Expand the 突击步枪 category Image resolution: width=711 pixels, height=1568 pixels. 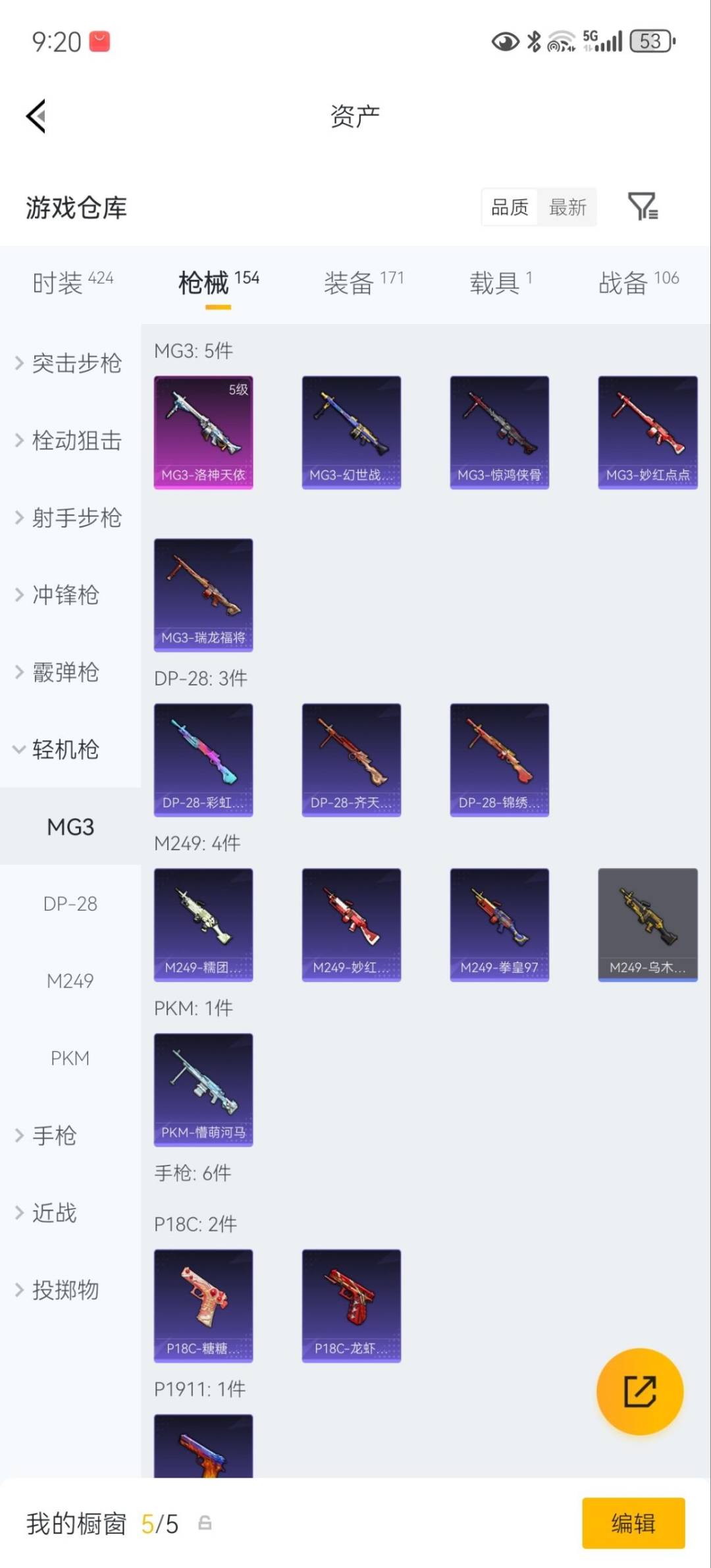point(70,364)
